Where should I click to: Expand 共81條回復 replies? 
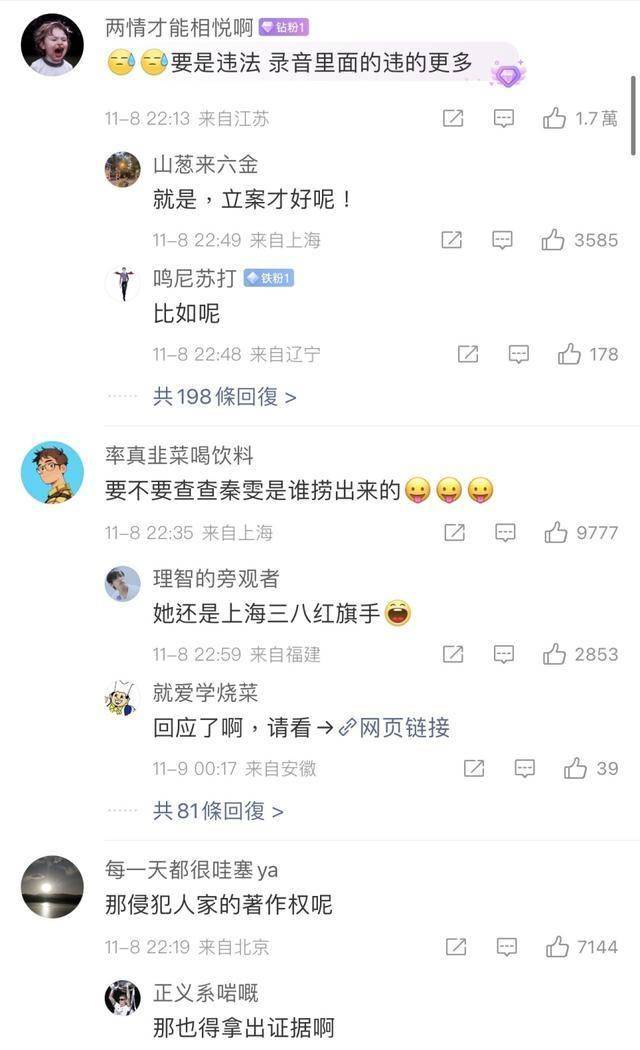click(x=218, y=811)
